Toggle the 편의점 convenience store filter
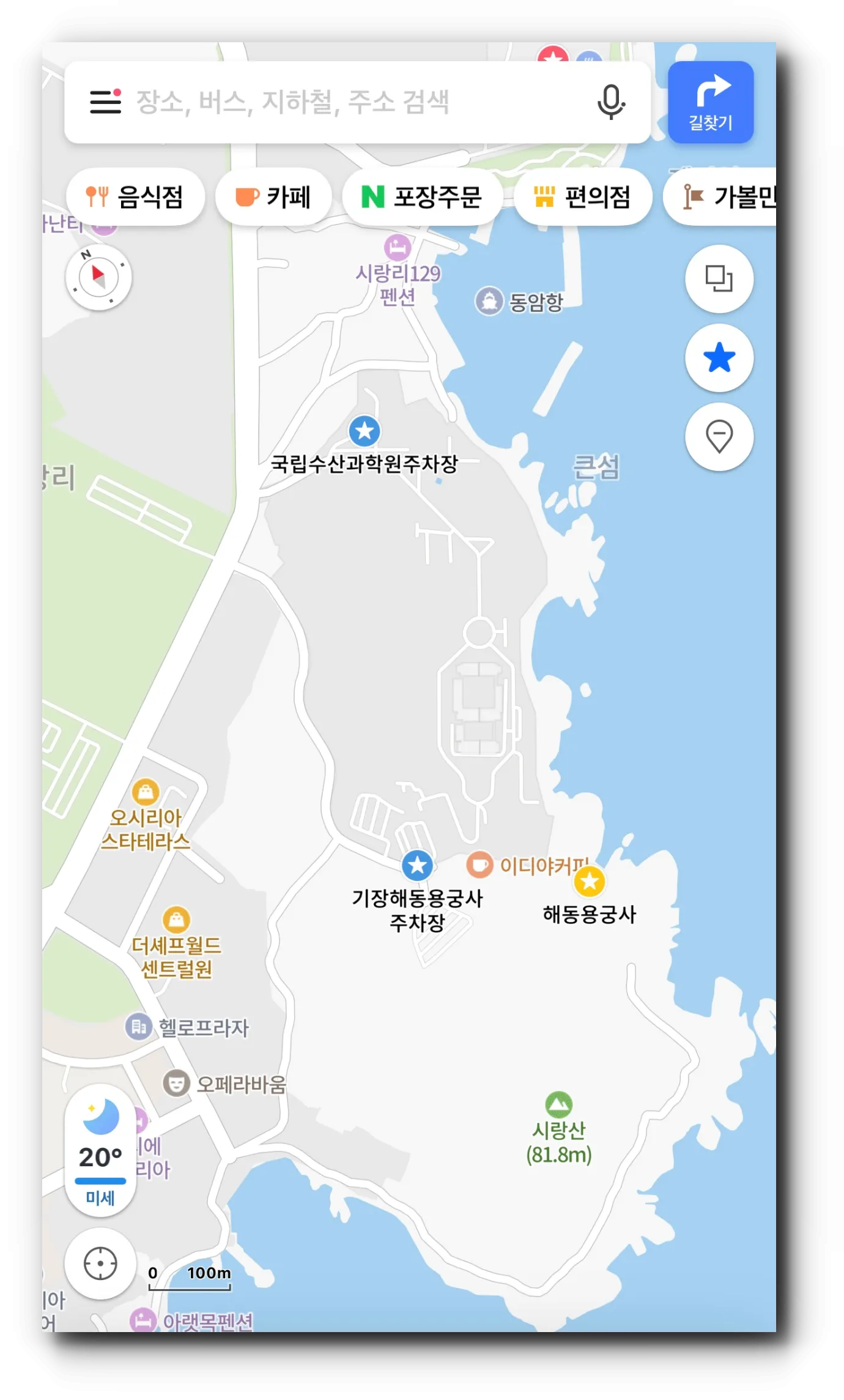Viewport: 844px width, 1400px height. tap(582, 196)
